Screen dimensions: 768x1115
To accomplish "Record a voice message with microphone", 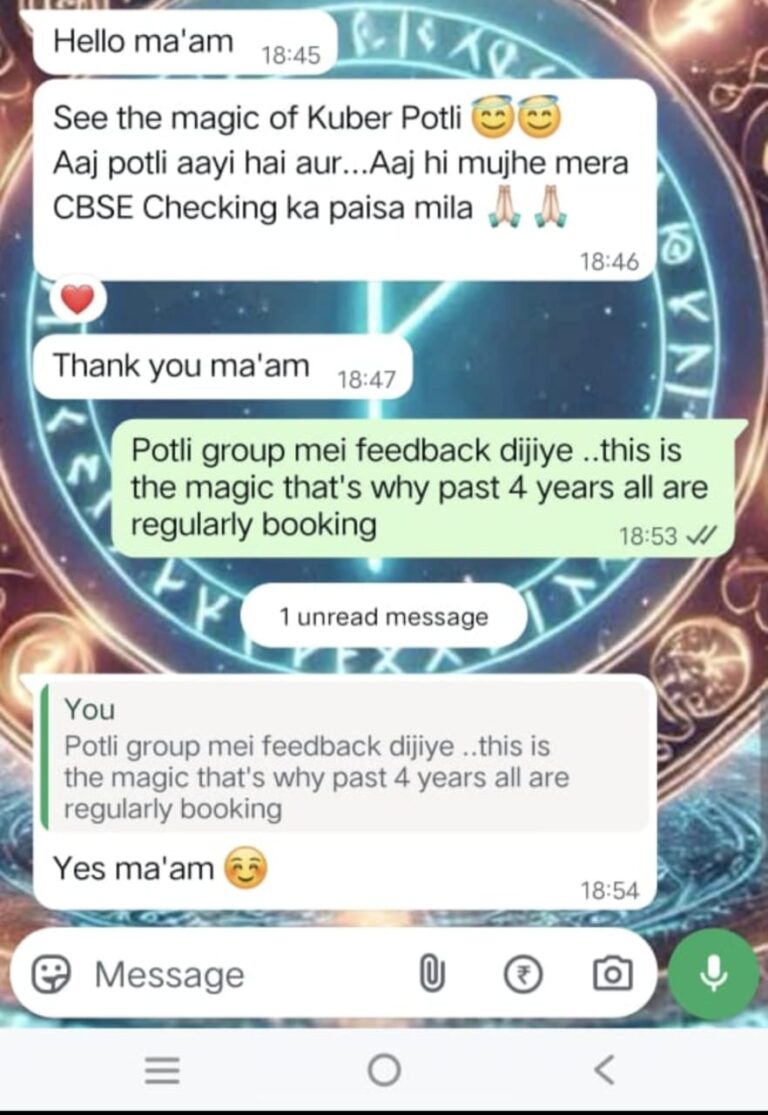I will pyautogui.click(x=713, y=973).
